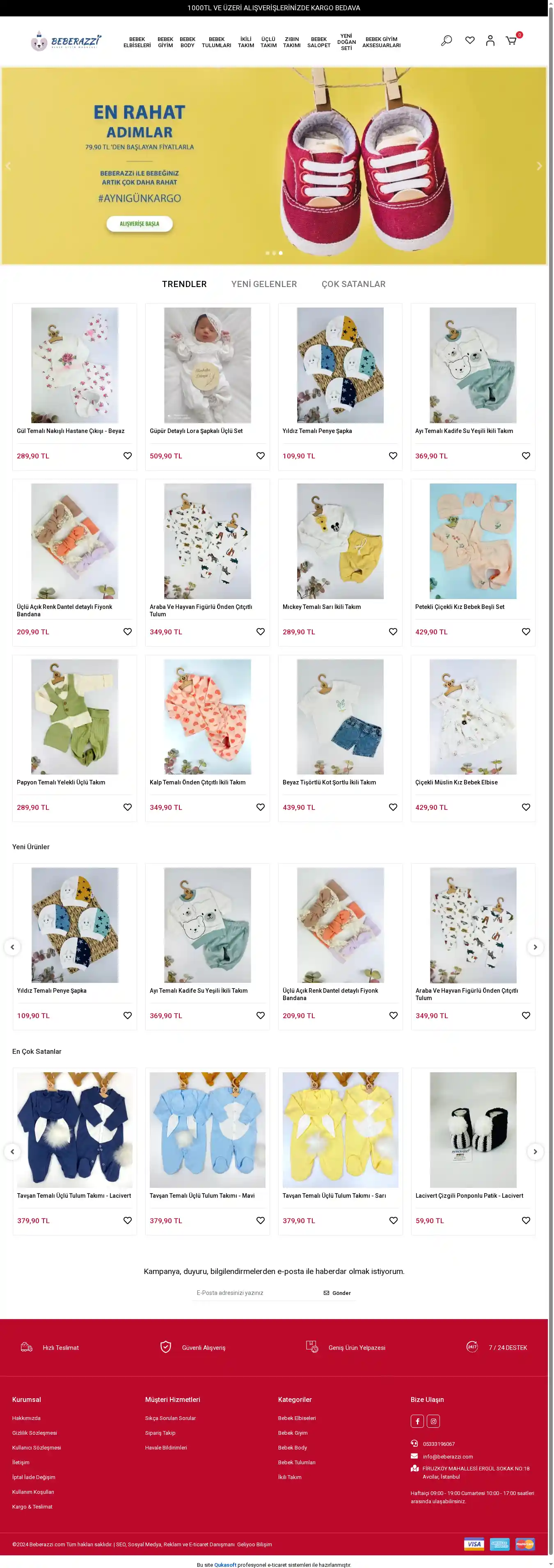Image resolution: width=554 pixels, height=1568 pixels.
Task: Switch to the Yeni Gelenler tab
Action: click(264, 284)
